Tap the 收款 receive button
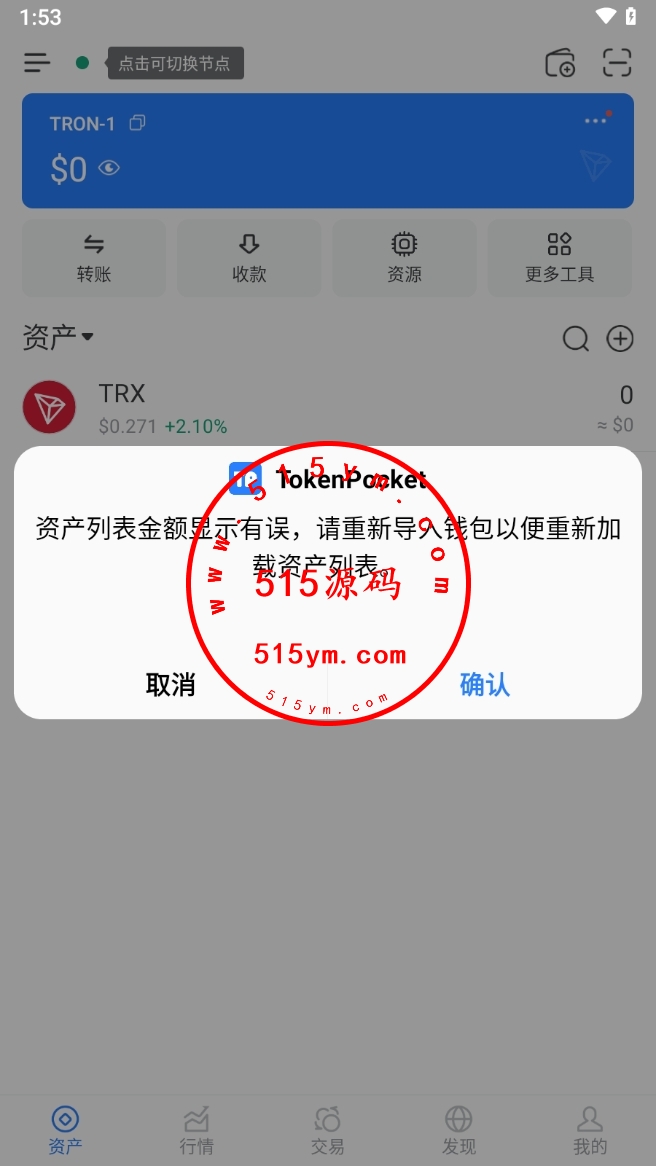This screenshot has width=656, height=1166. click(249, 258)
